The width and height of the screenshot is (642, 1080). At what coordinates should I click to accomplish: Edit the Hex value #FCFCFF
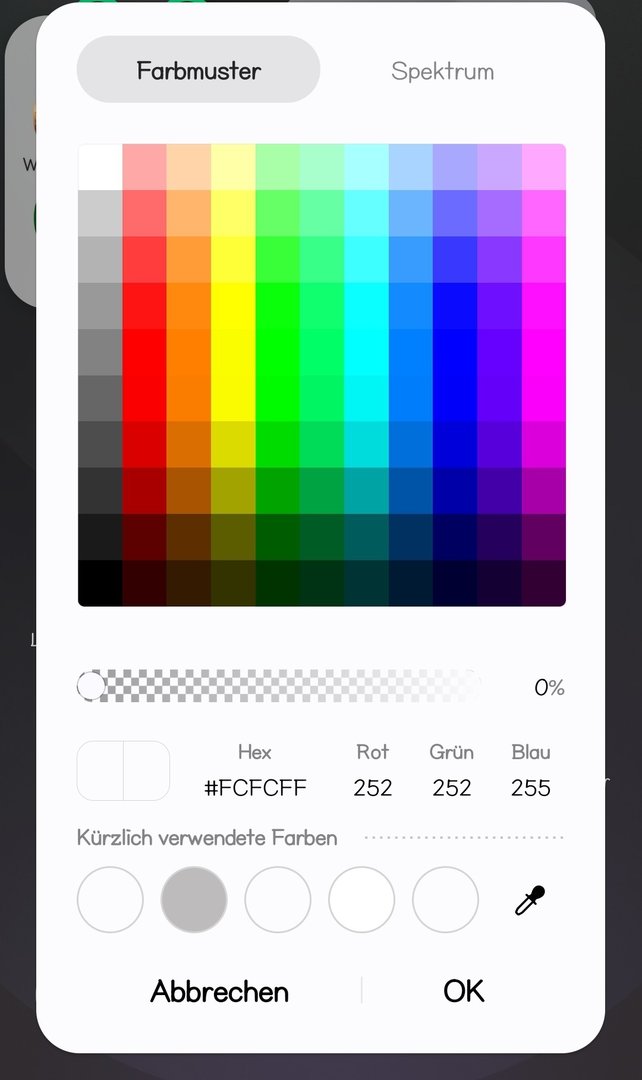255,788
